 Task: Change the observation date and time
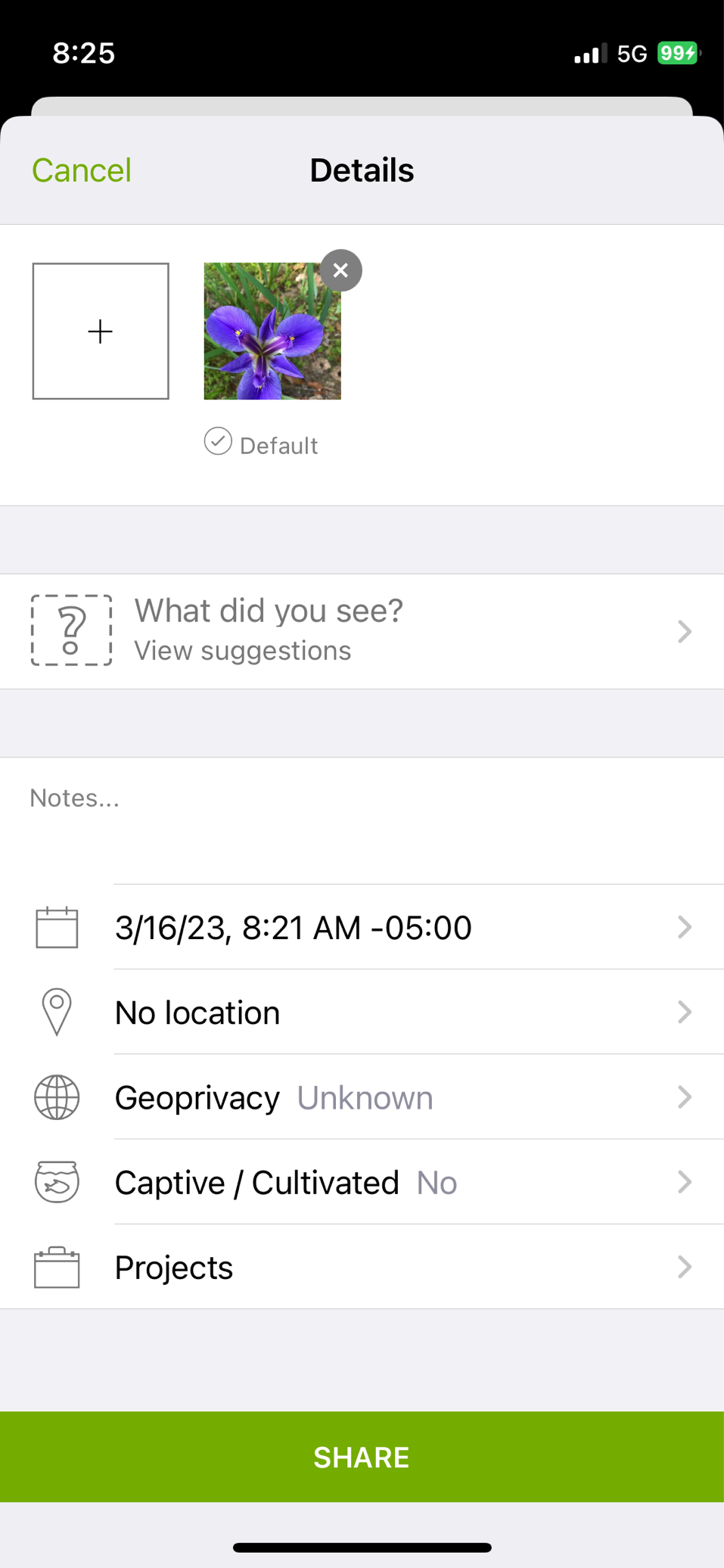362,927
